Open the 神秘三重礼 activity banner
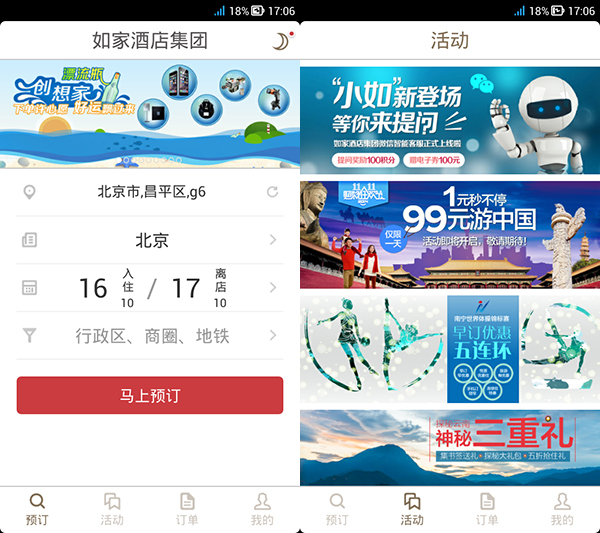This screenshot has height=533, width=600. (x=450, y=446)
